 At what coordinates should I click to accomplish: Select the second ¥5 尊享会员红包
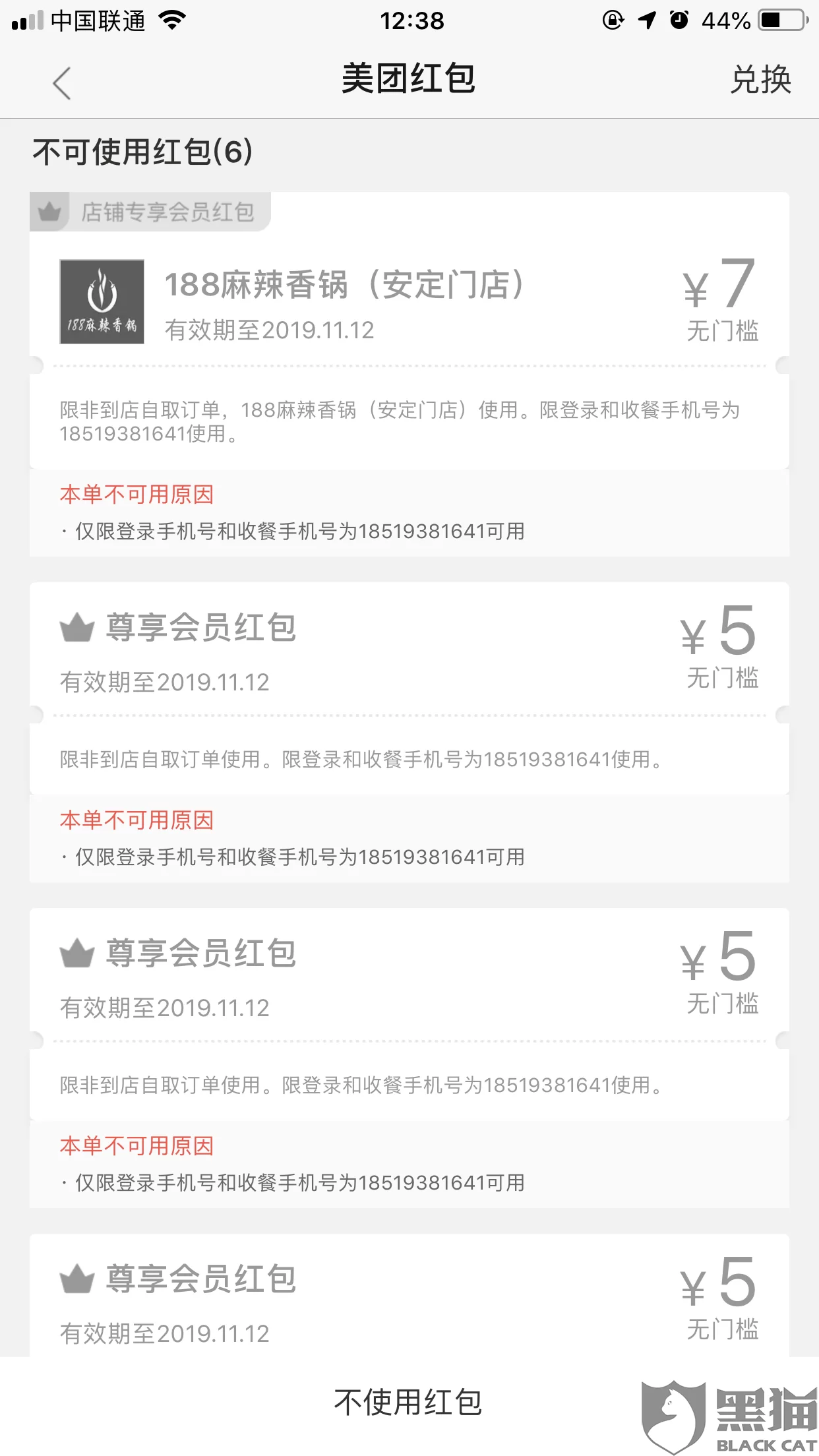[x=409, y=979]
